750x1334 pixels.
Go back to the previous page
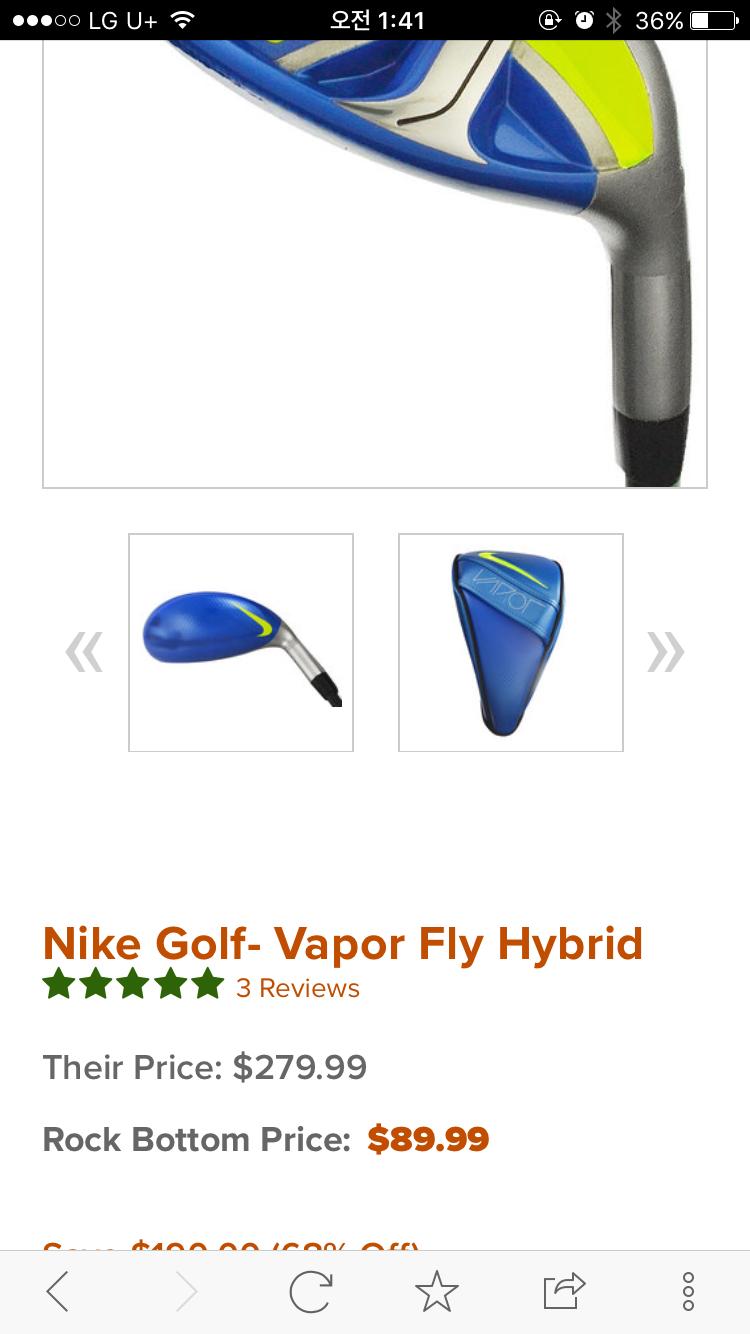pyautogui.click(x=59, y=1292)
